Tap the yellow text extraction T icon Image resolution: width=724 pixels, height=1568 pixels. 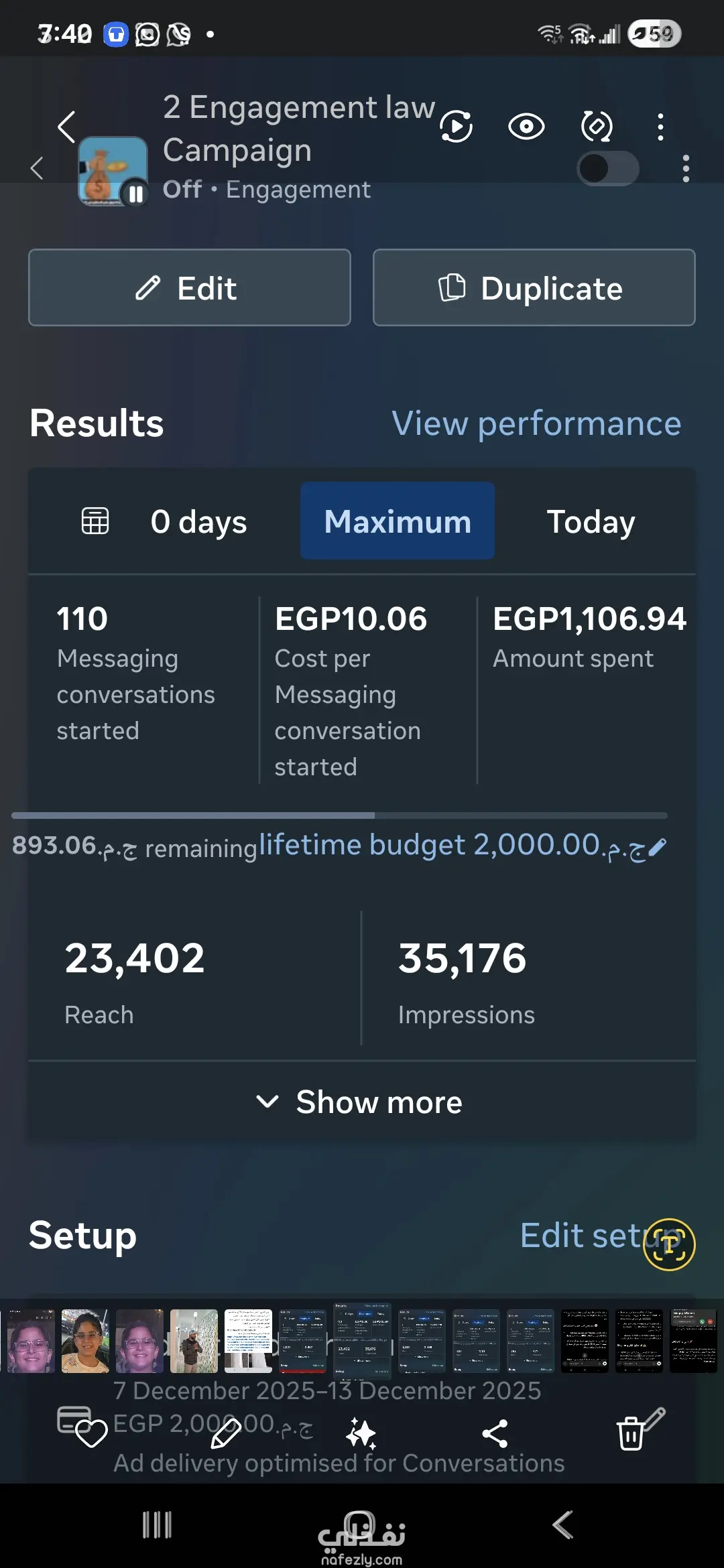coord(669,1244)
